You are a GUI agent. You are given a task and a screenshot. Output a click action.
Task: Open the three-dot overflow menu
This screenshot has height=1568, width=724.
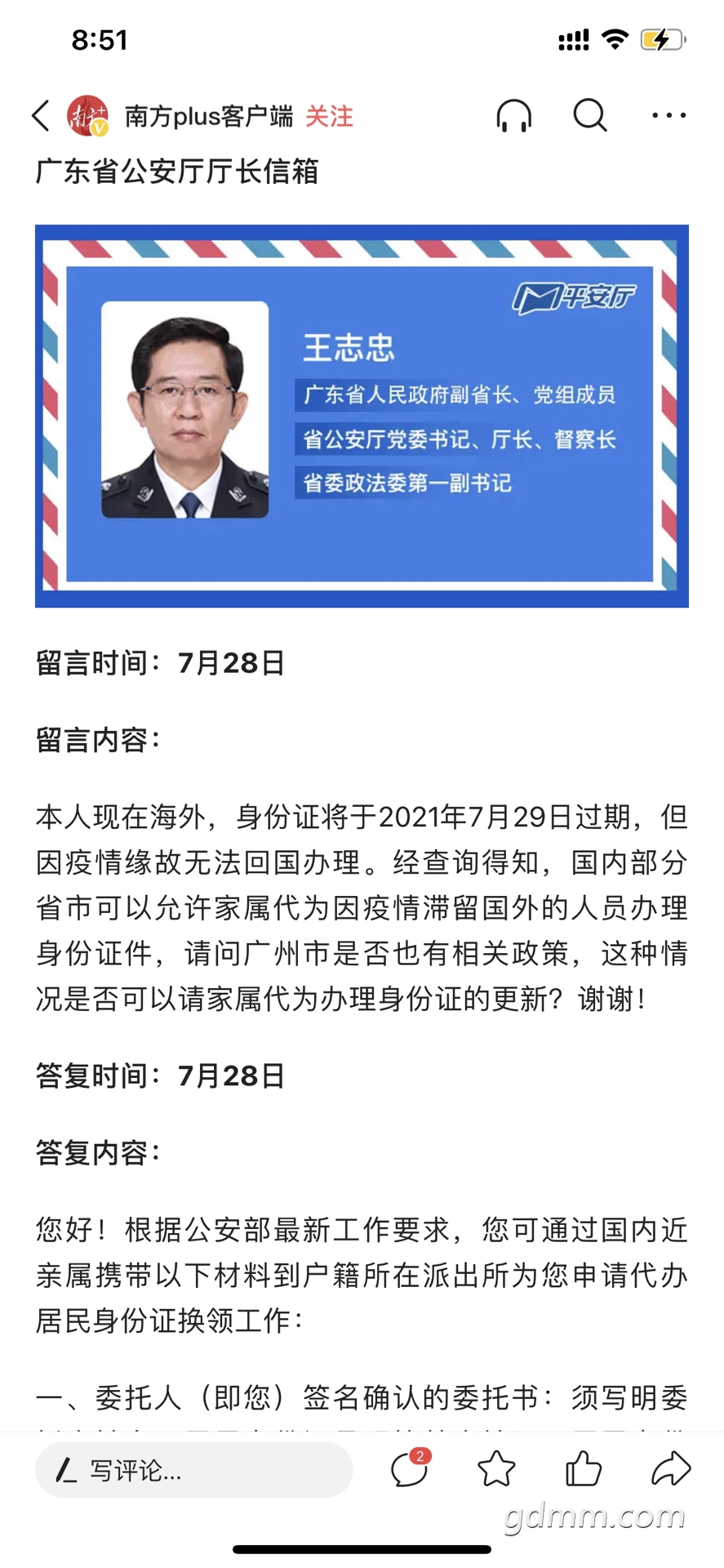[668, 116]
